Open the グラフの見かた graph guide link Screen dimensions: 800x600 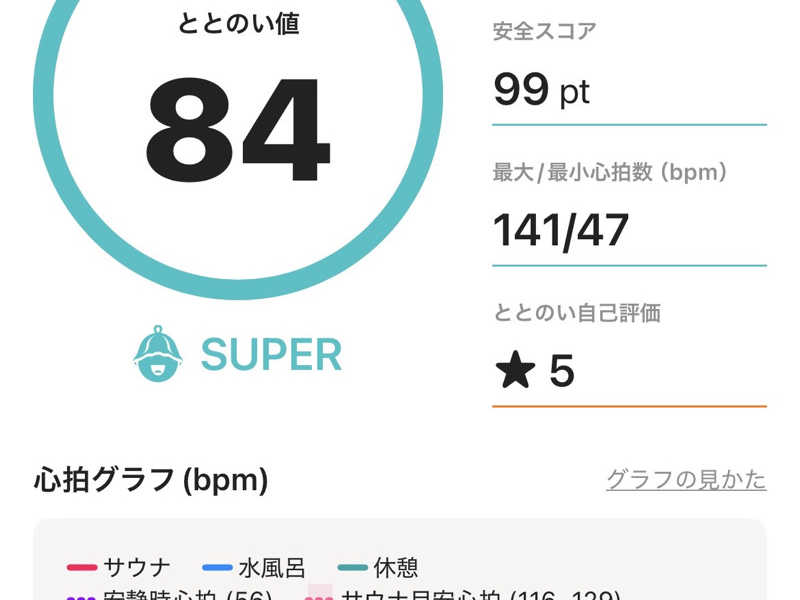[686, 480]
